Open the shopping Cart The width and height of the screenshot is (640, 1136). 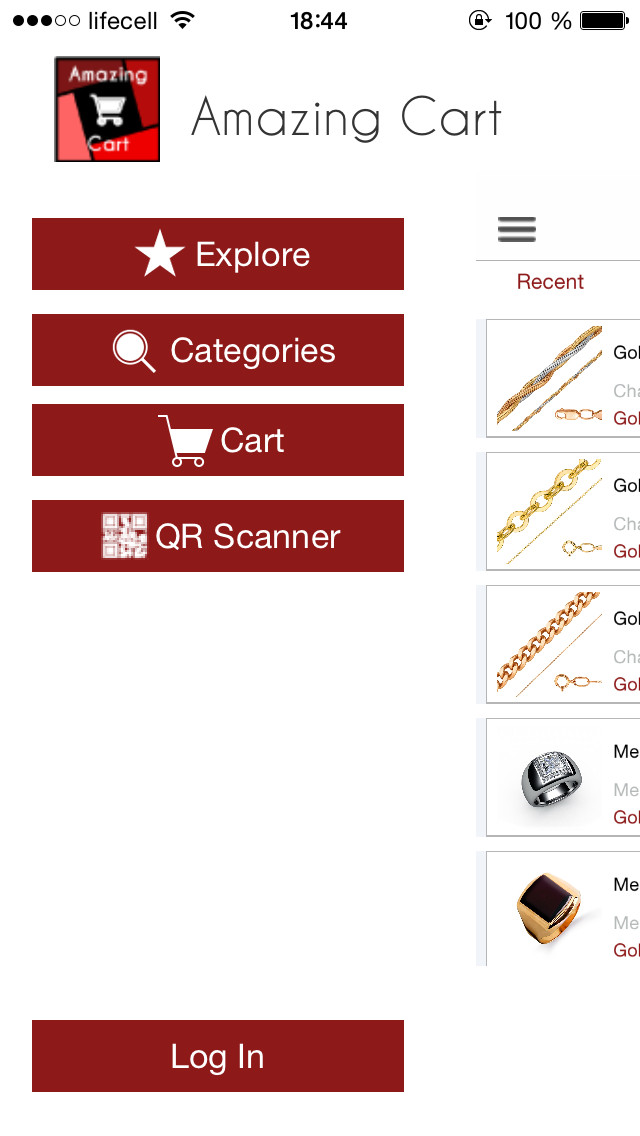[218, 440]
